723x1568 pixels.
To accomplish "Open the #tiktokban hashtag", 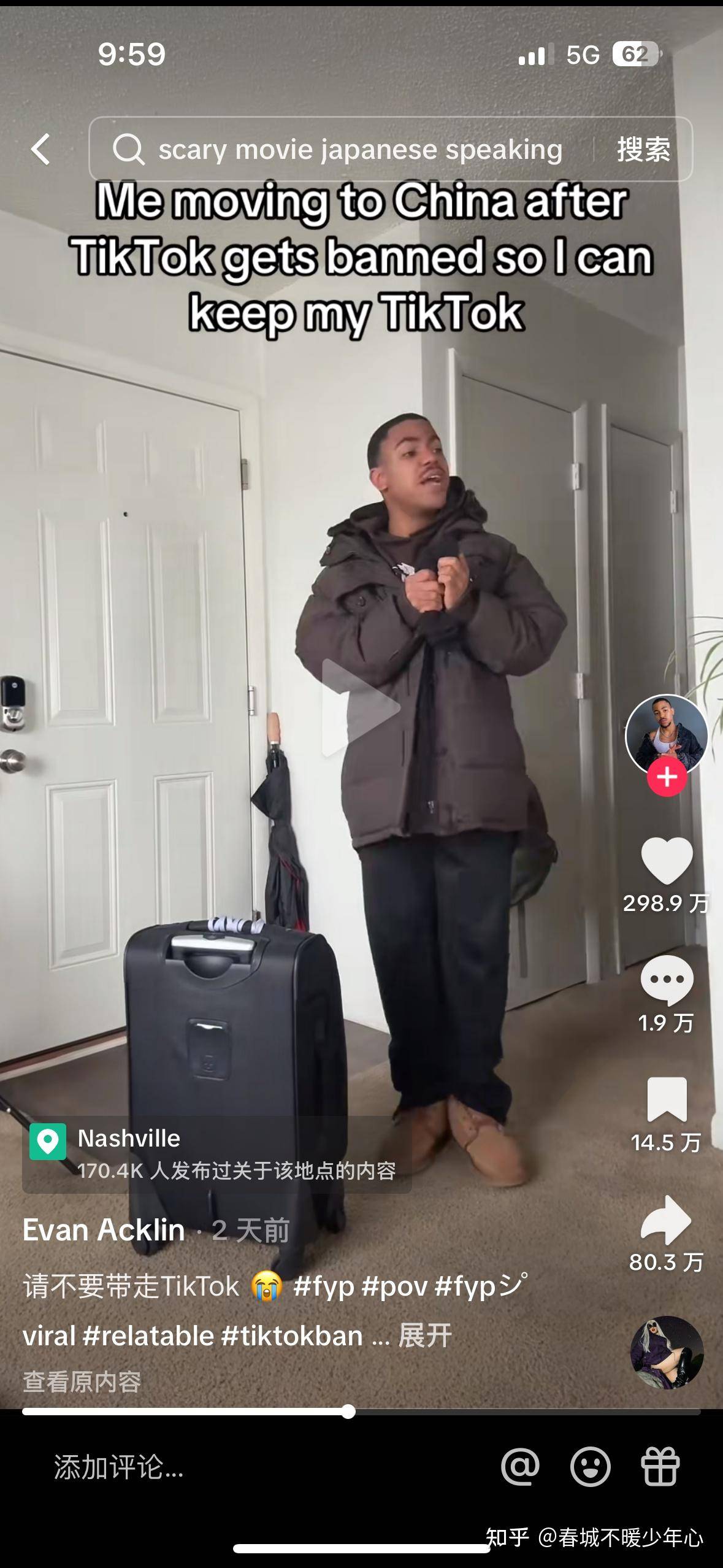I will (x=292, y=1335).
